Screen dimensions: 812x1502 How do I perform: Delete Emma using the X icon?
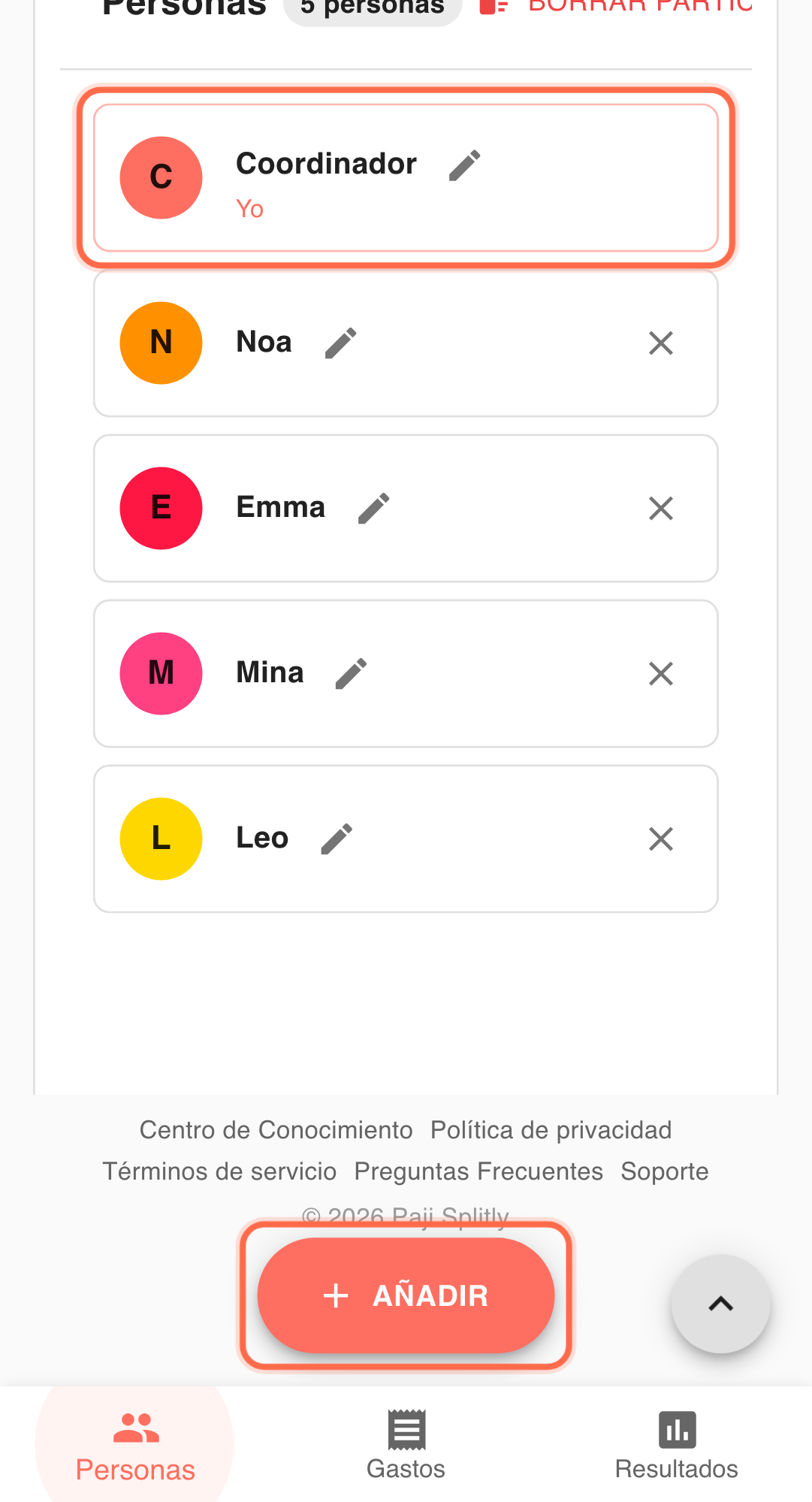click(660, 508)
